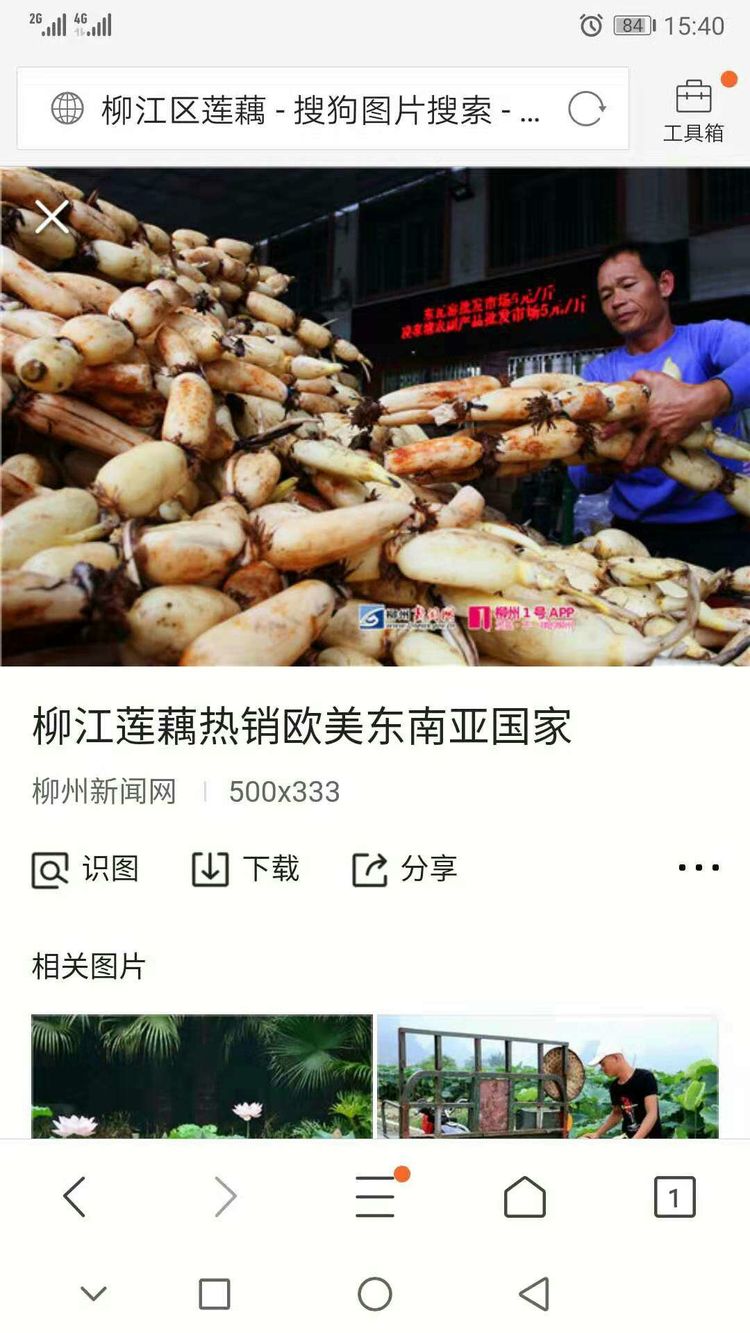The height and width of the screenshot is (1333, 750).
Task: Open the related image of man with cart
Action: (x=548, y=1076)
